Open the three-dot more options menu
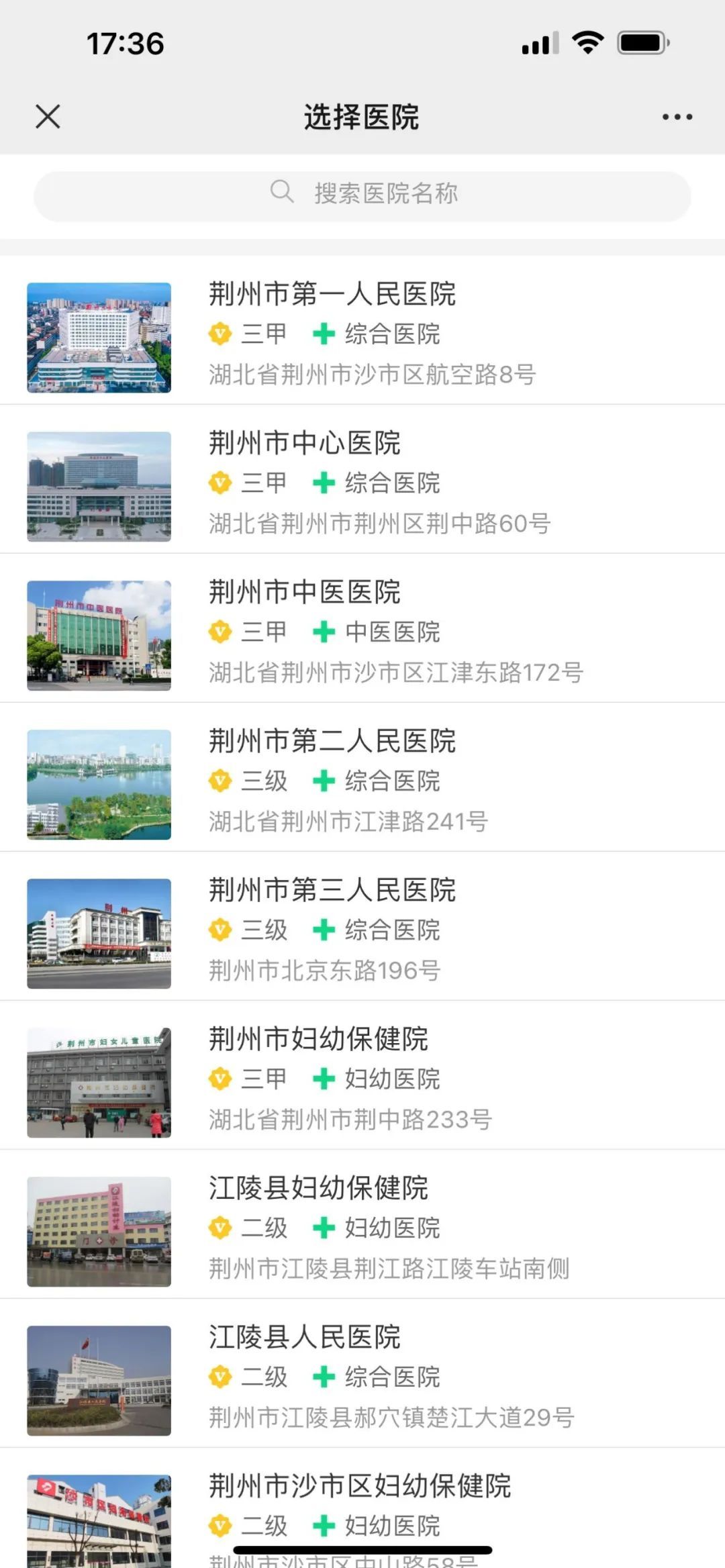 click(677, 117)
